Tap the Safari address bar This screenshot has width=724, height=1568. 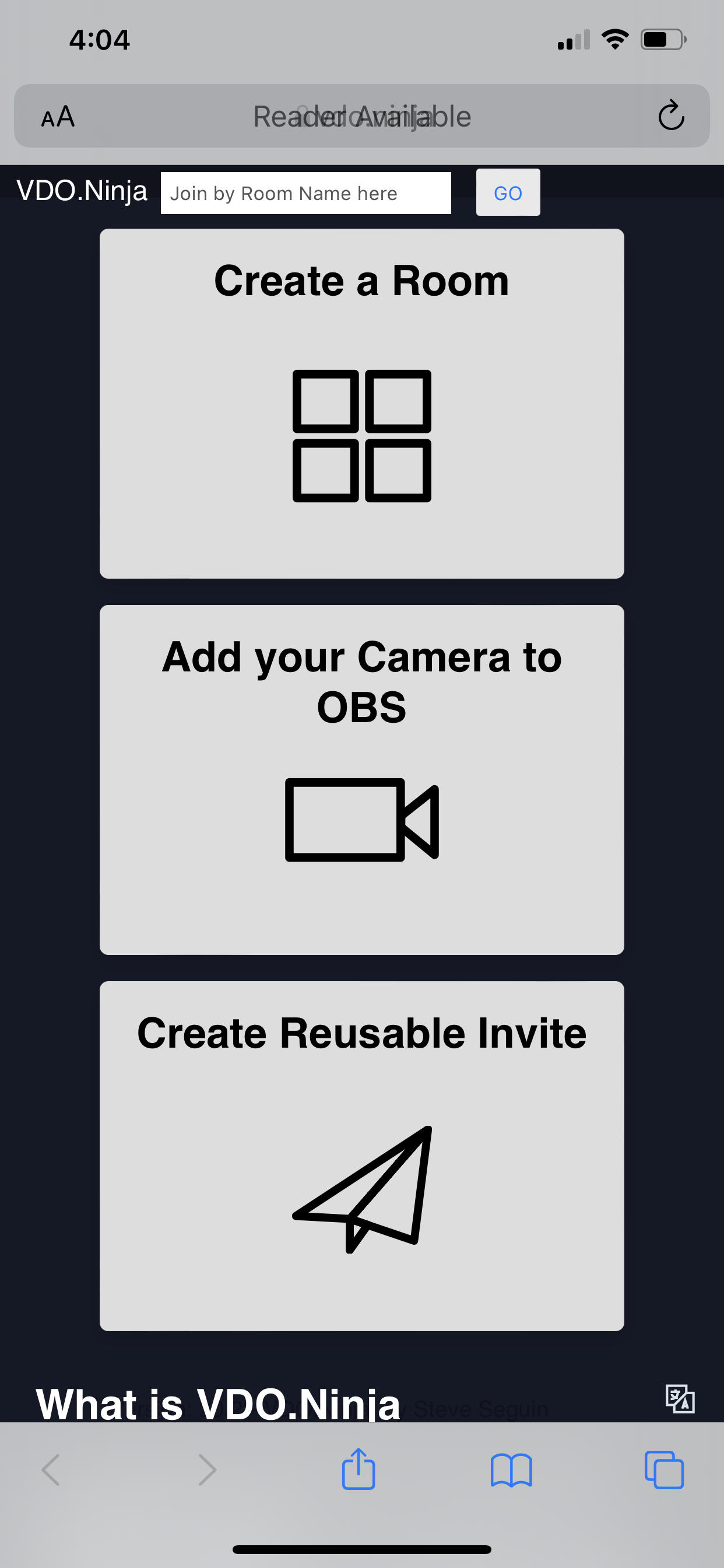(x=362, y=116)
